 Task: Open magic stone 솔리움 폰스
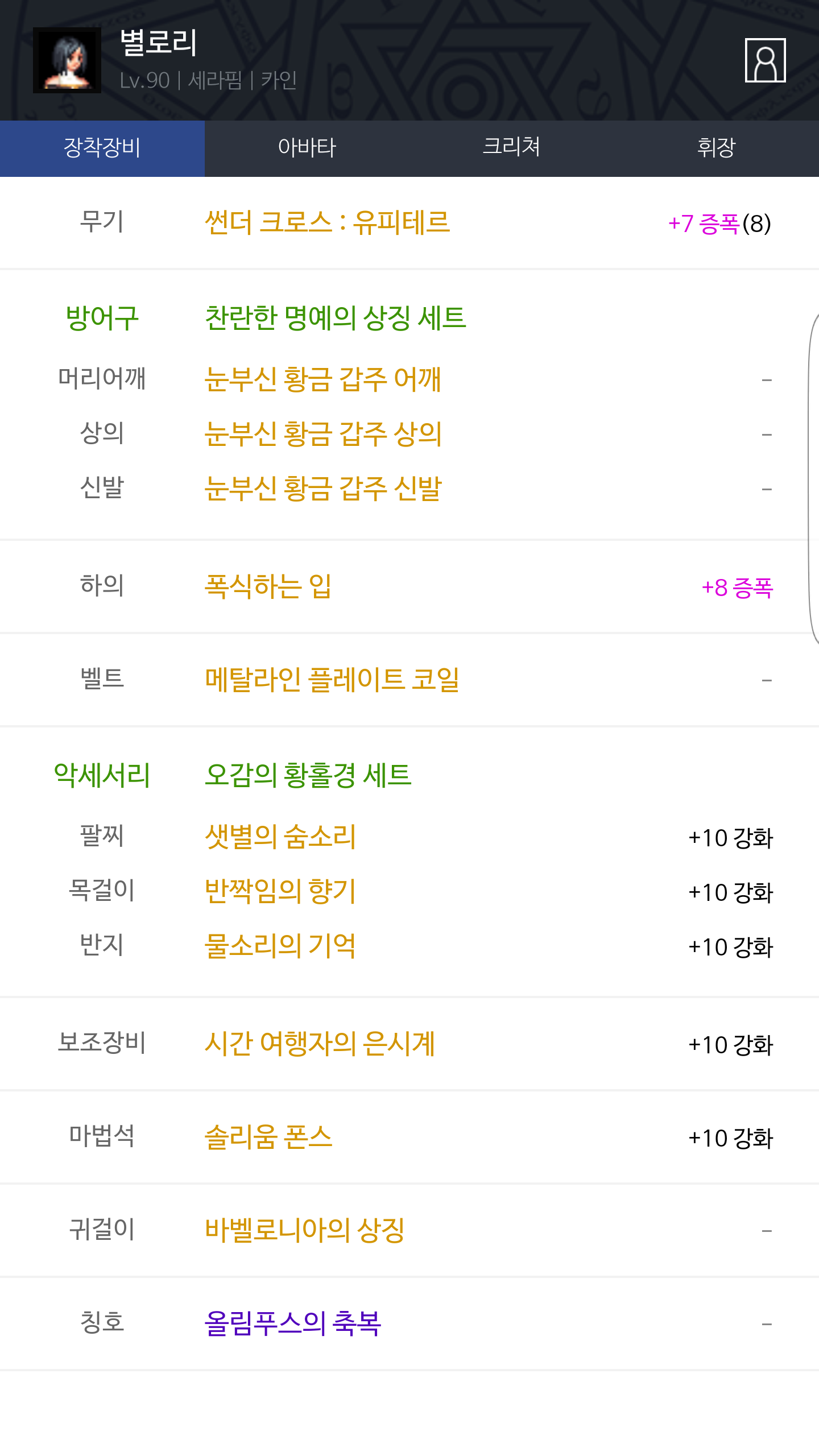pos(268,1136)
